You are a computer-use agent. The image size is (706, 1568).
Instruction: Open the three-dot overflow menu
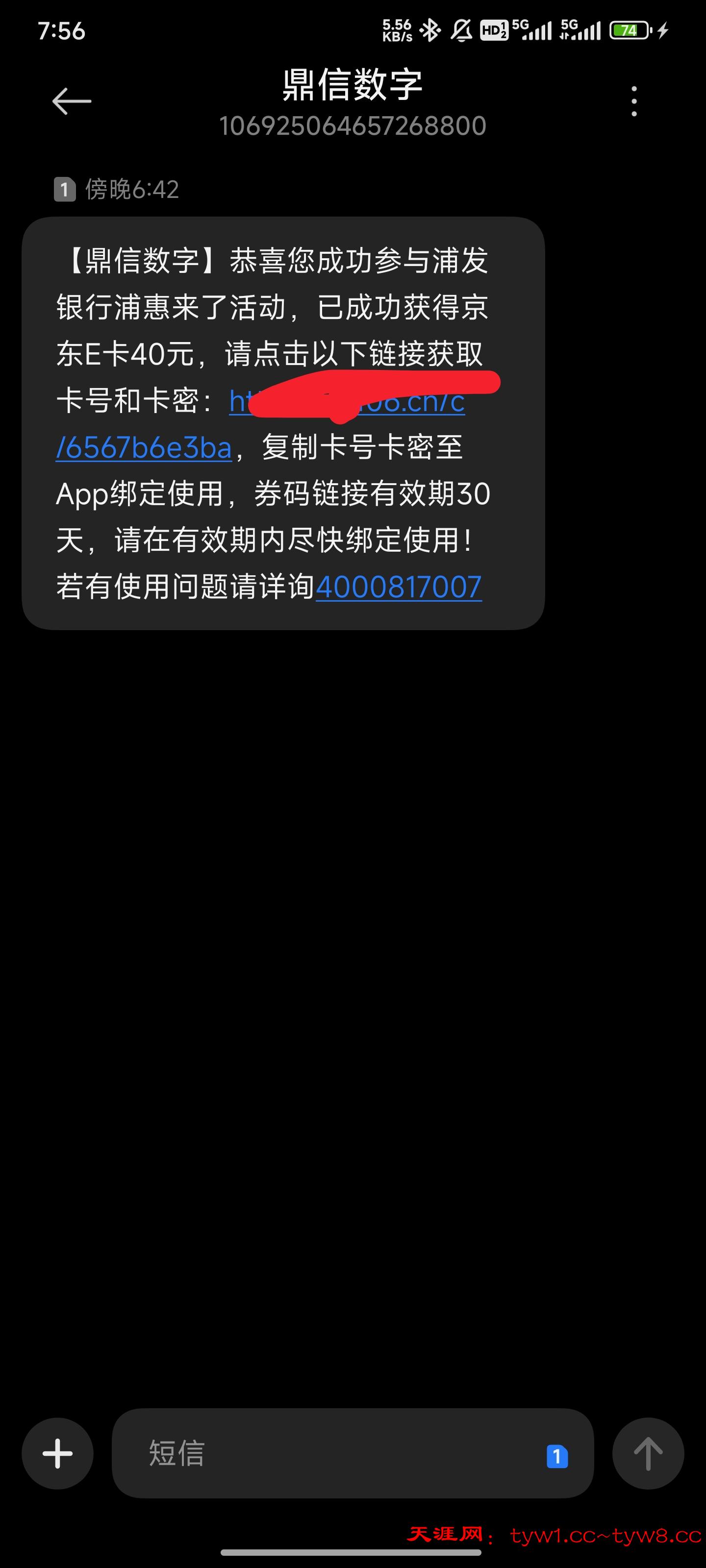(634, 101)
